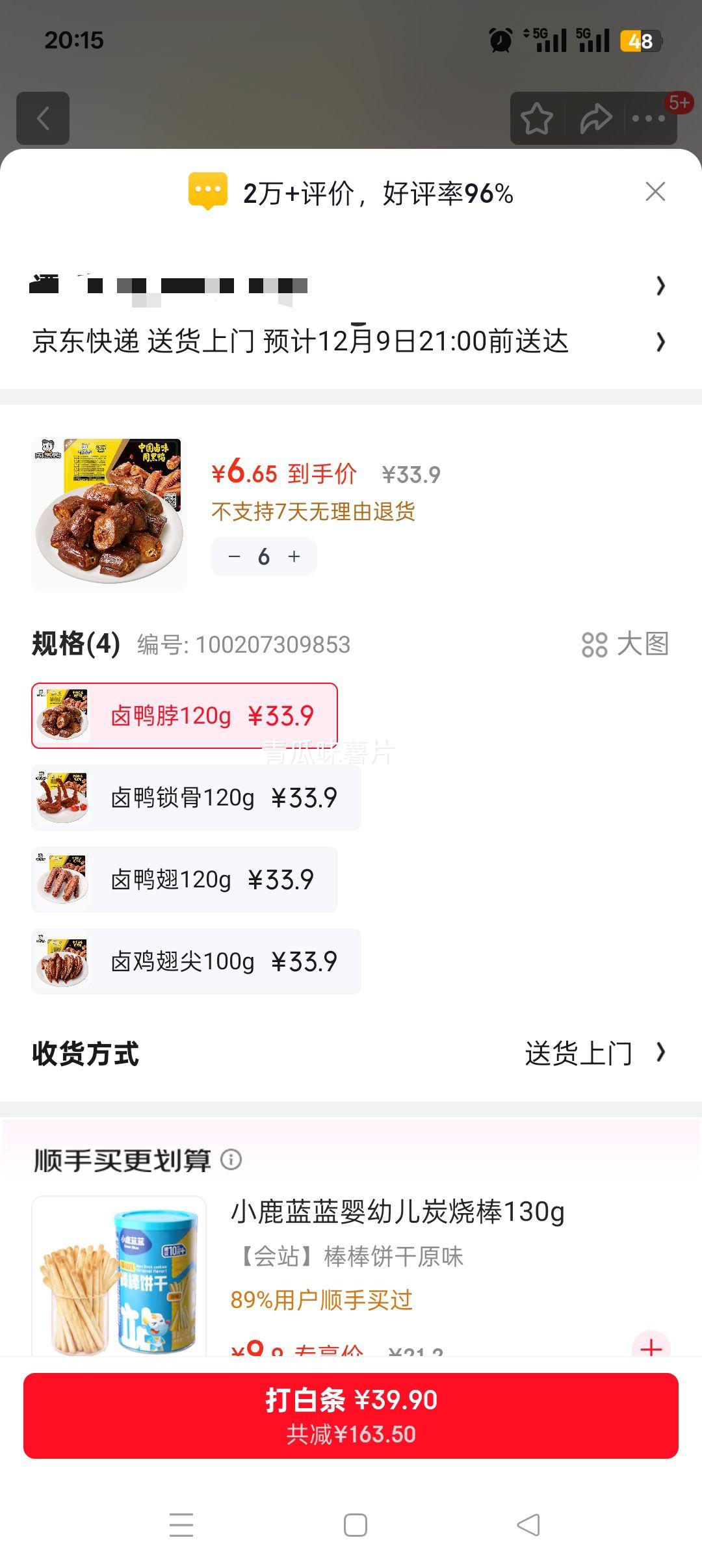
Task: Go back using the top arrow
Action: (x=43, y=118)
